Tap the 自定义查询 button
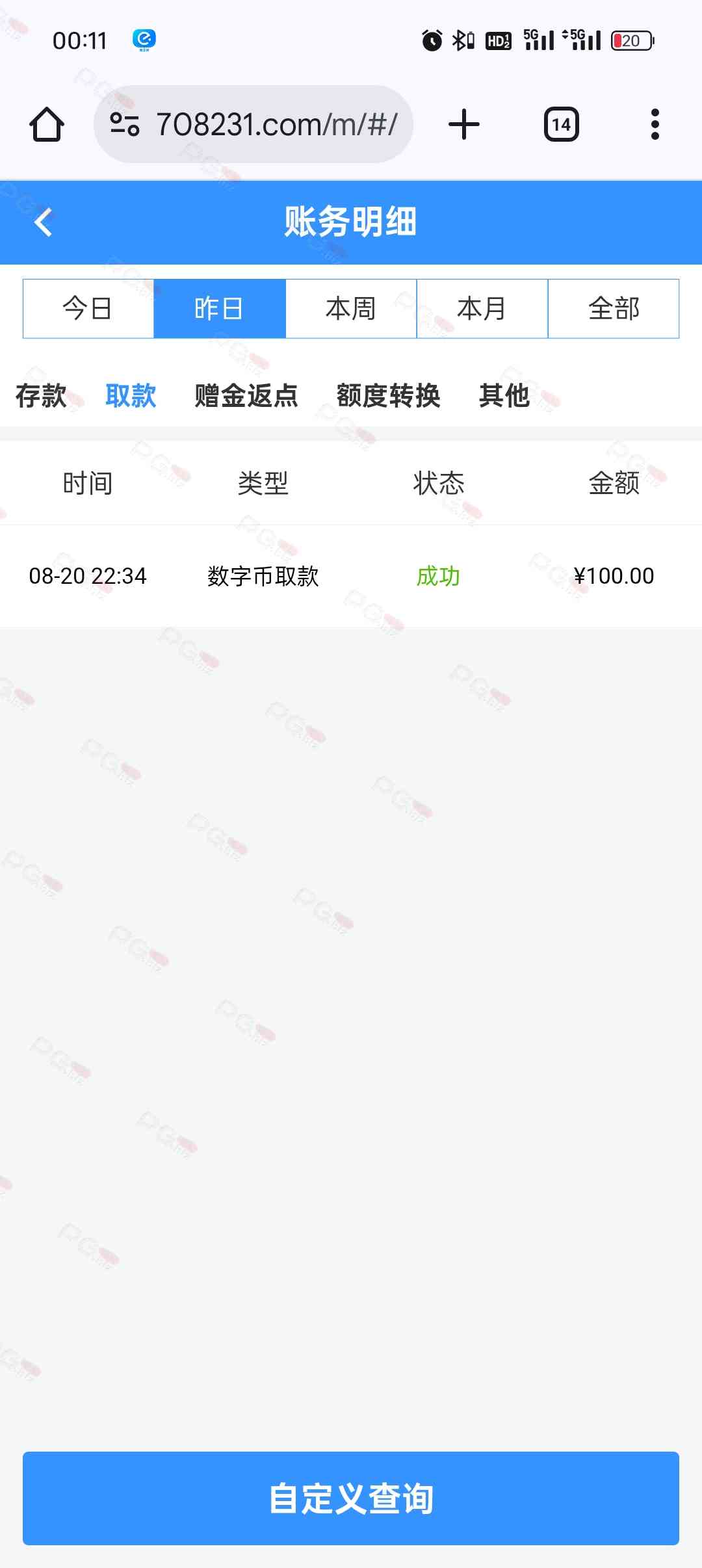This screenshot has width=702, height=1568. 351,1498
